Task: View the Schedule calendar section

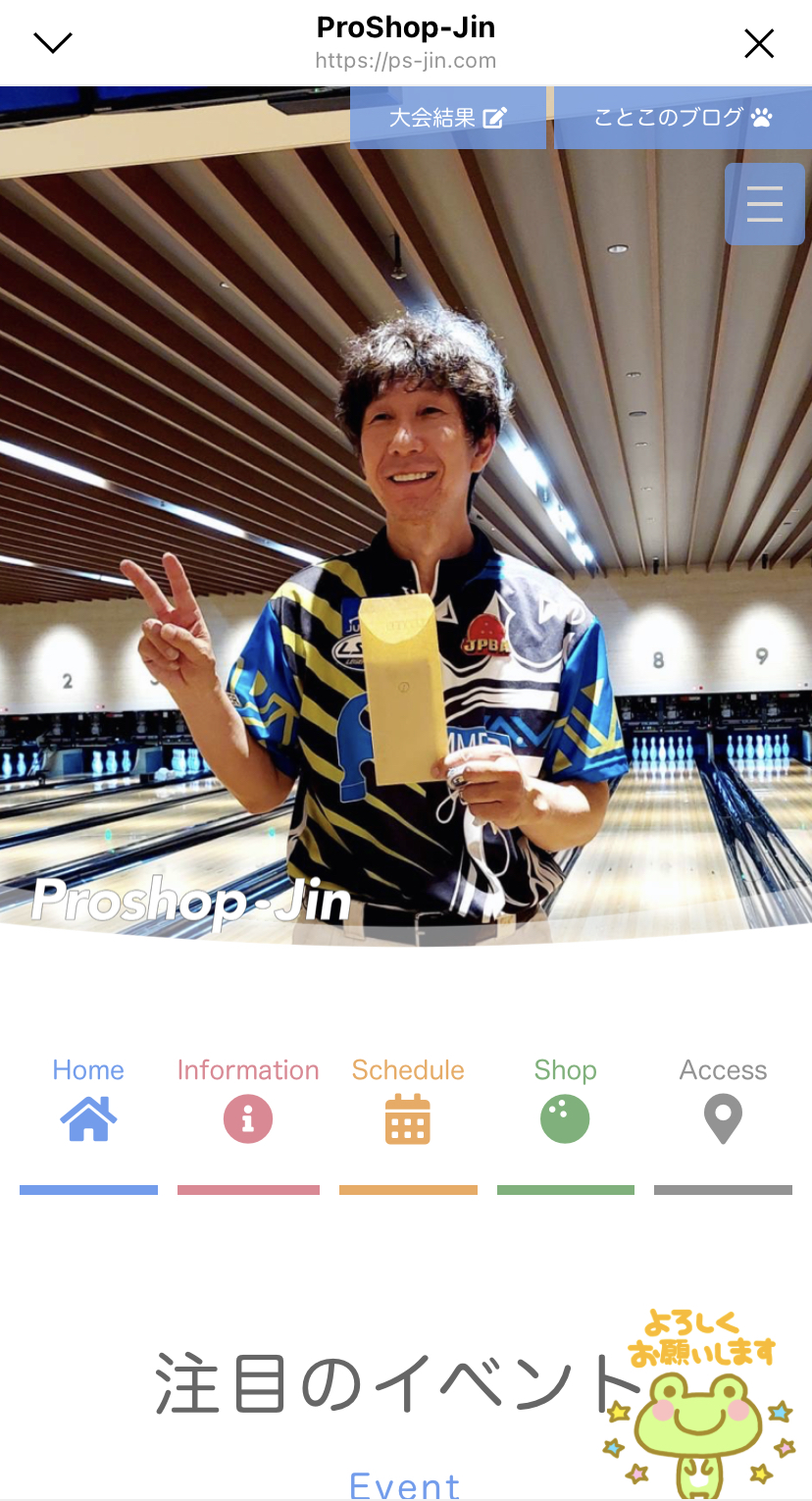Action: (408, 1103)
